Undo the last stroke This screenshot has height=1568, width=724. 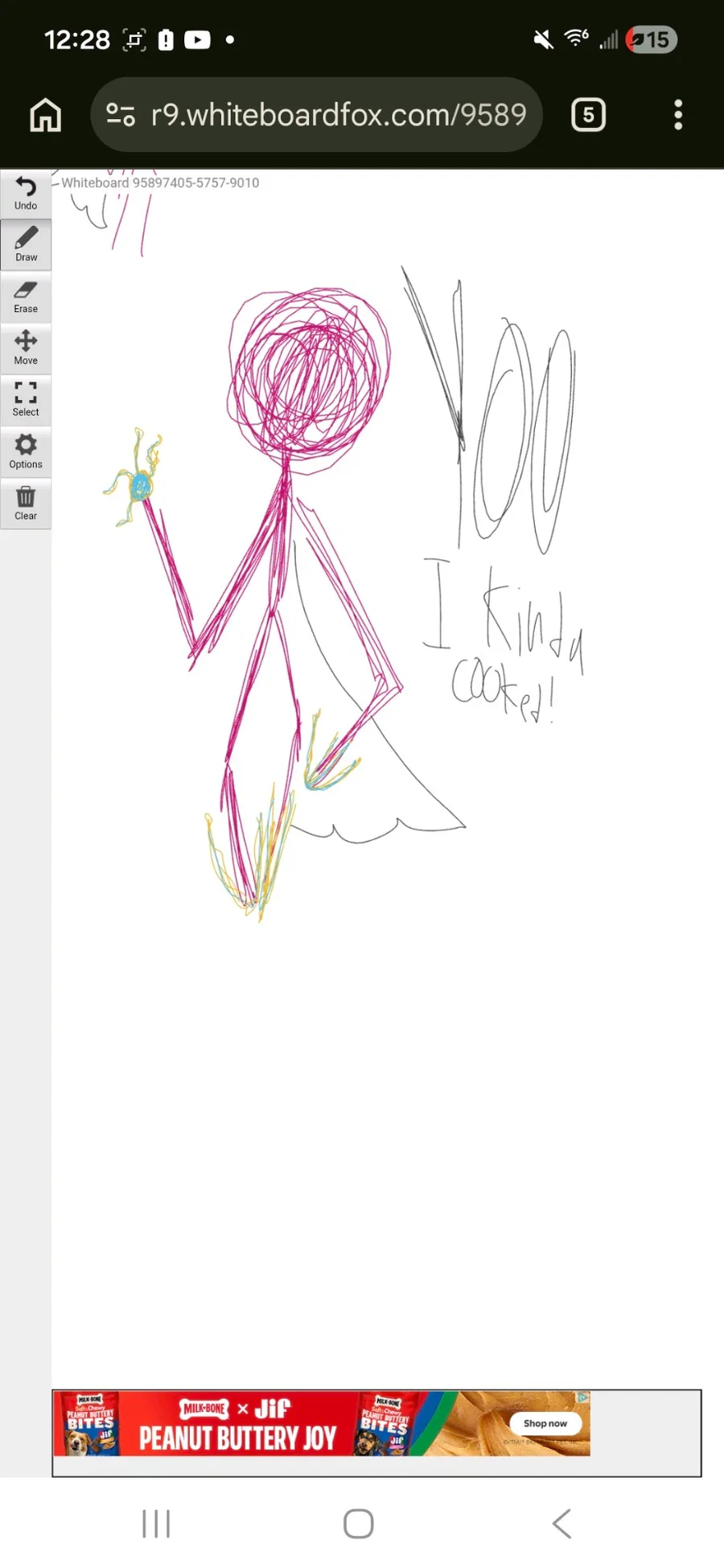[x=26, y=194]
